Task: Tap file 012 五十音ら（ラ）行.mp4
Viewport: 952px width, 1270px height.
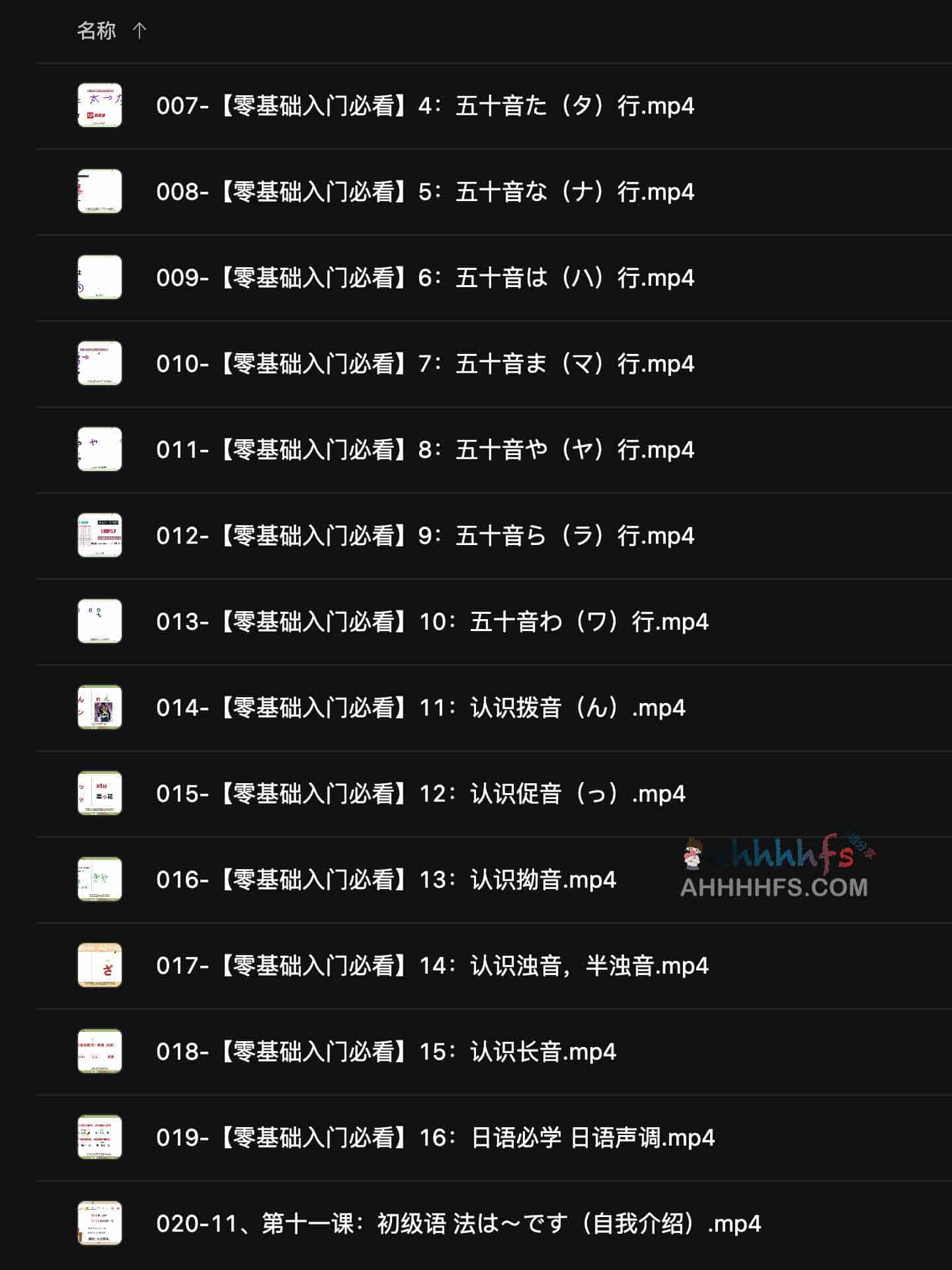Action: pos(425,536)
